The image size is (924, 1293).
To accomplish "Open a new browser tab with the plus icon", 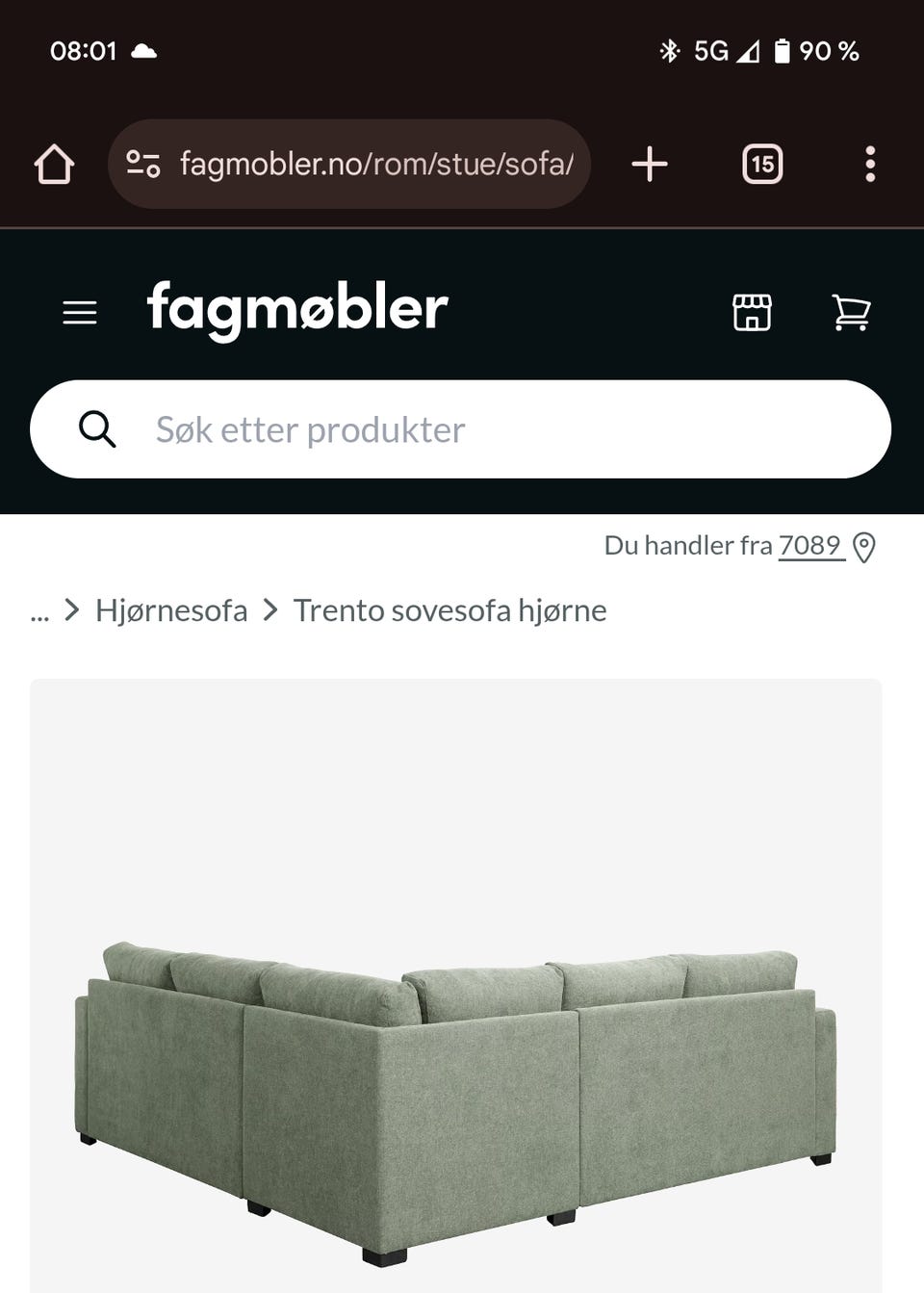I will pos(650,163).
